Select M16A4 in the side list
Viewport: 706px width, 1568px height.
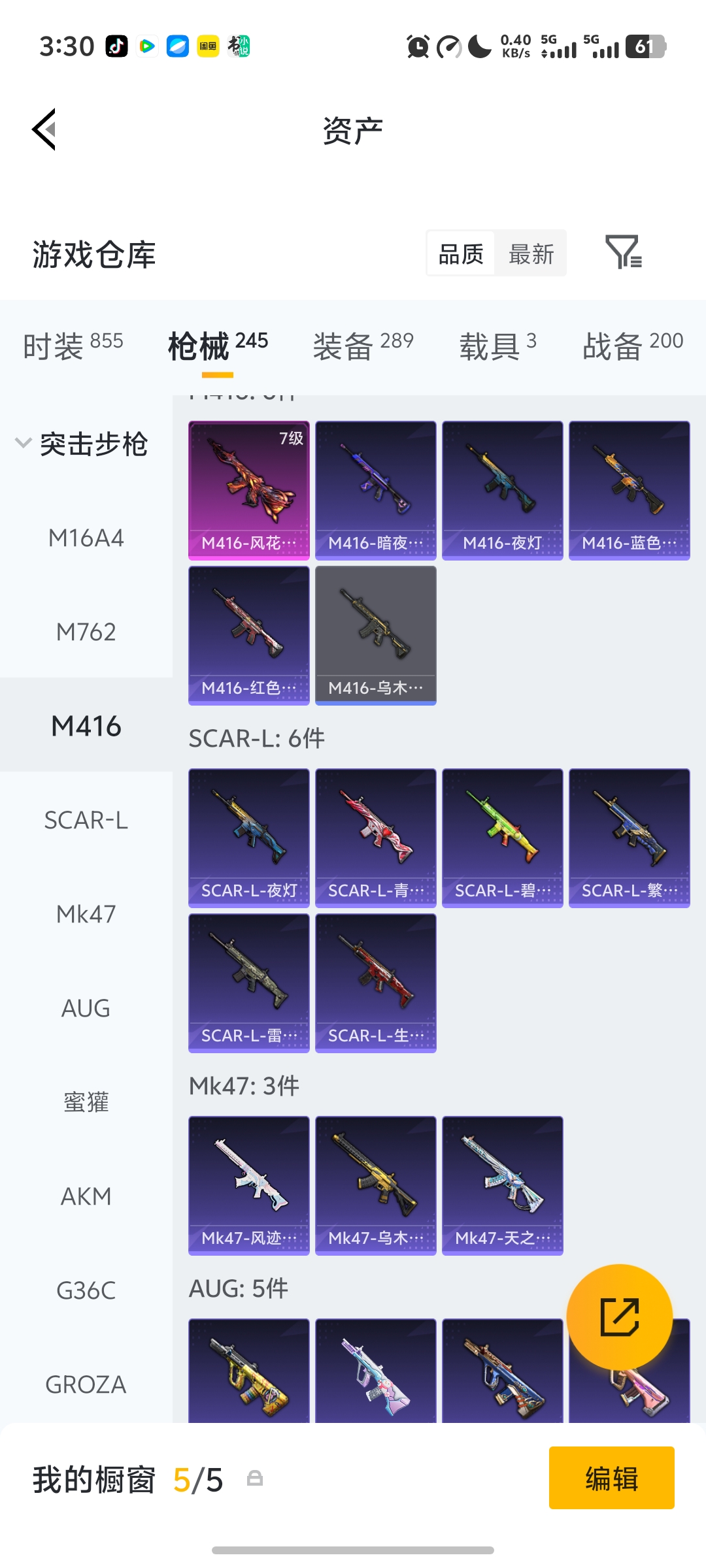(86, 538)
